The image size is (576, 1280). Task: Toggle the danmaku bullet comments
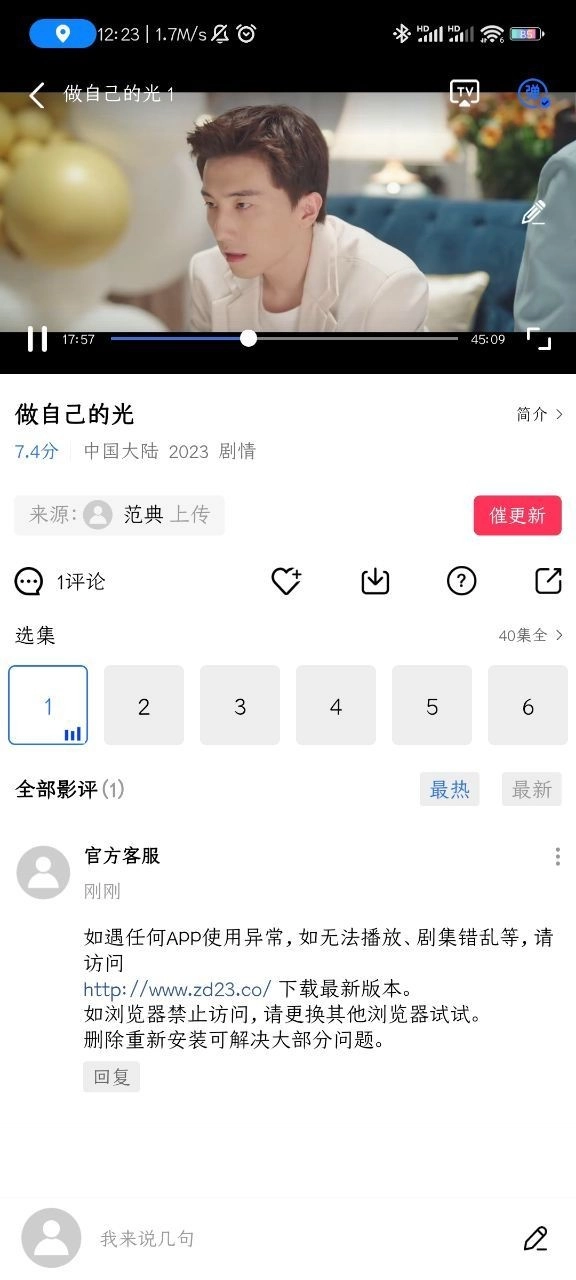tap(533, 93)
